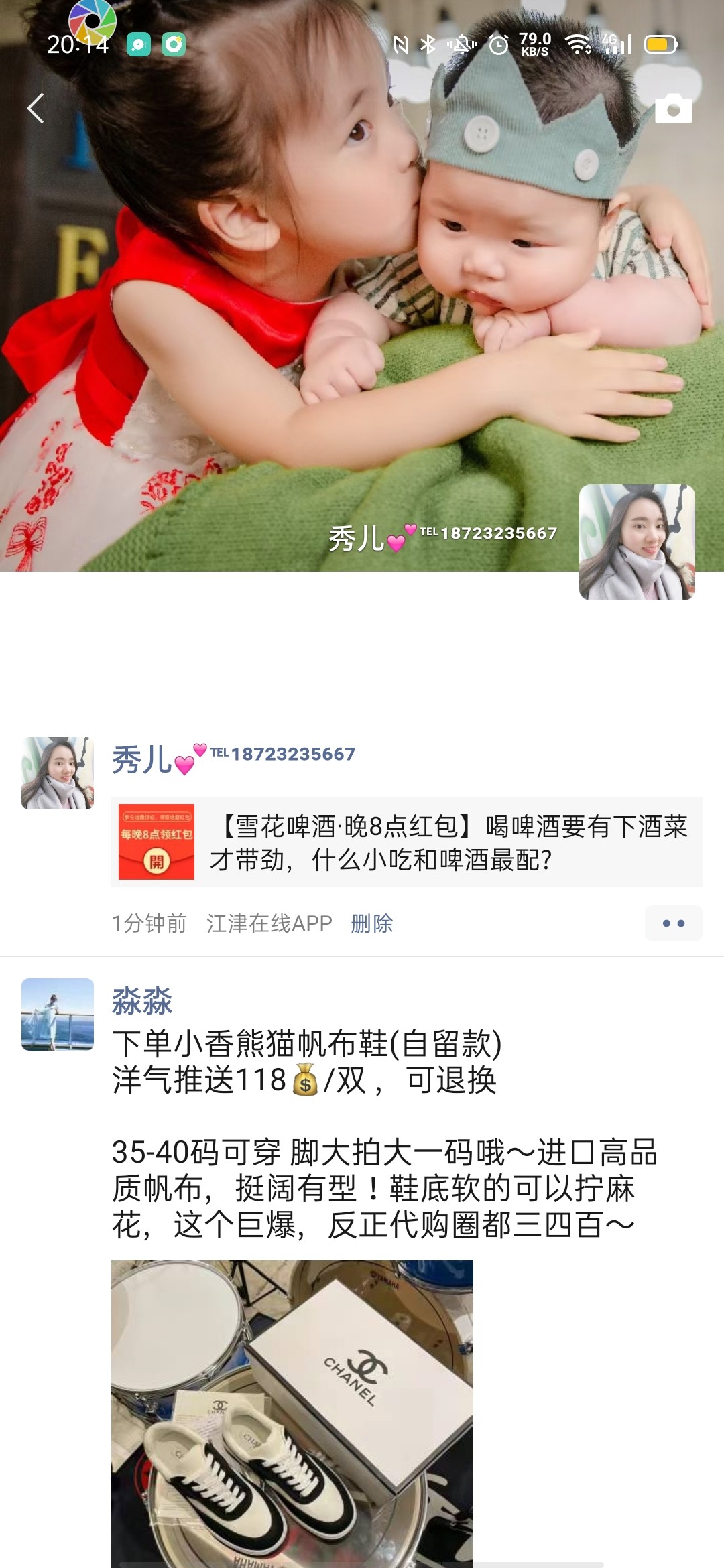Open the camera to post a moment
The width and height of the screenshot is (724, 1568).
673,109
